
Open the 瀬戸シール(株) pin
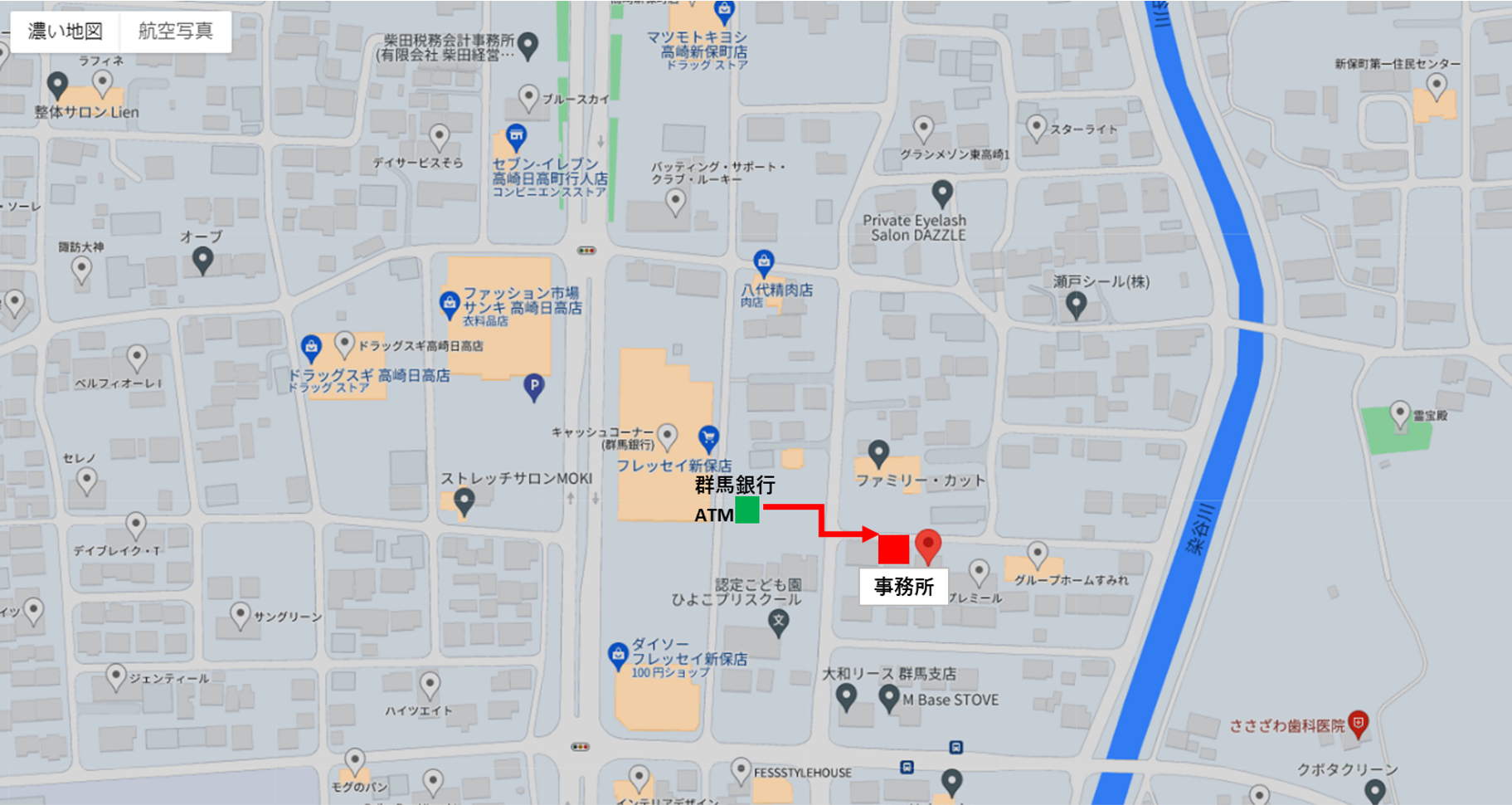point(1076,305)
